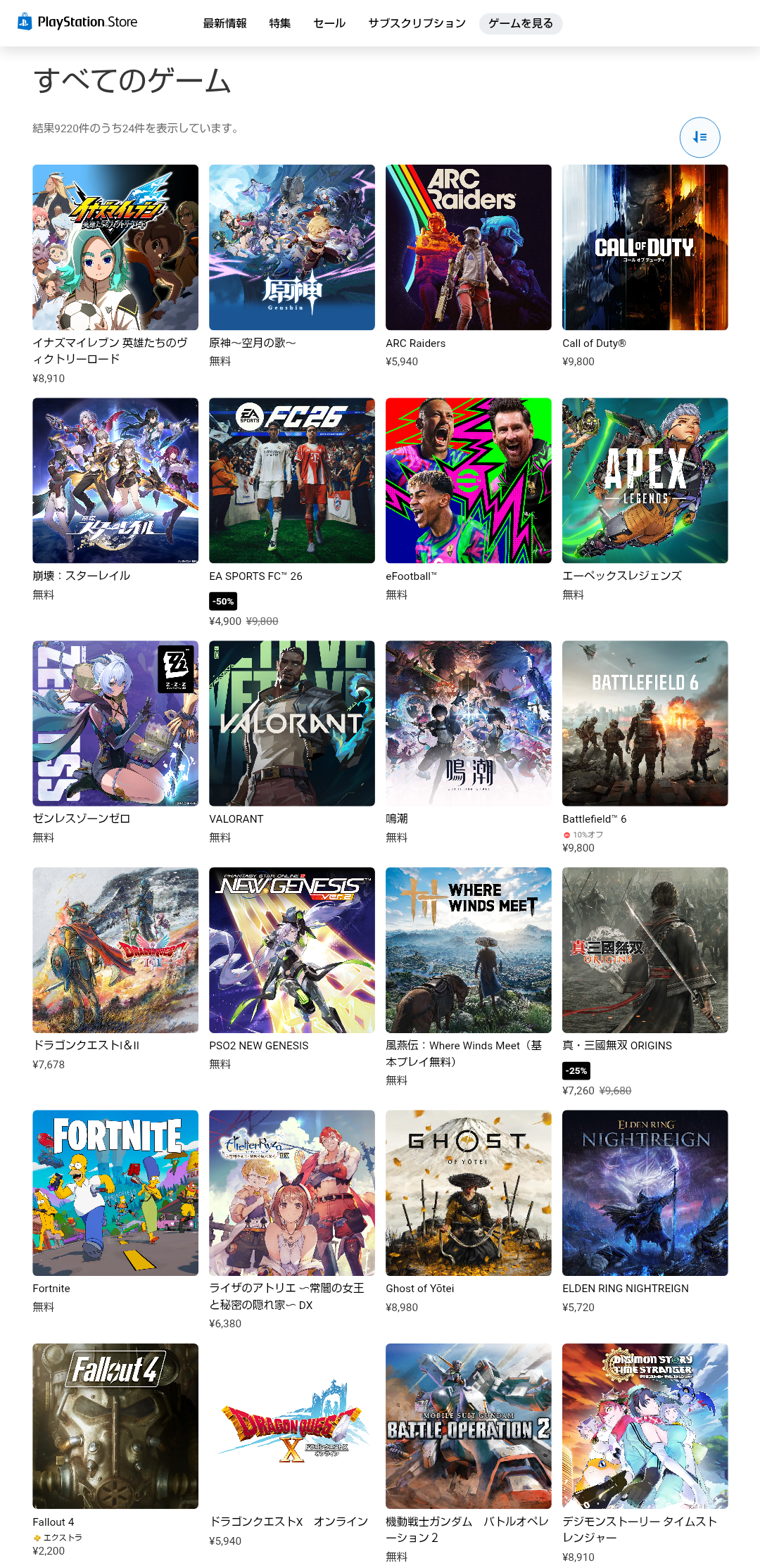Tap the PlayStation Store home logo
Image resolution: width=760 pixels, height=1568 pixels.
click(77, 22)
